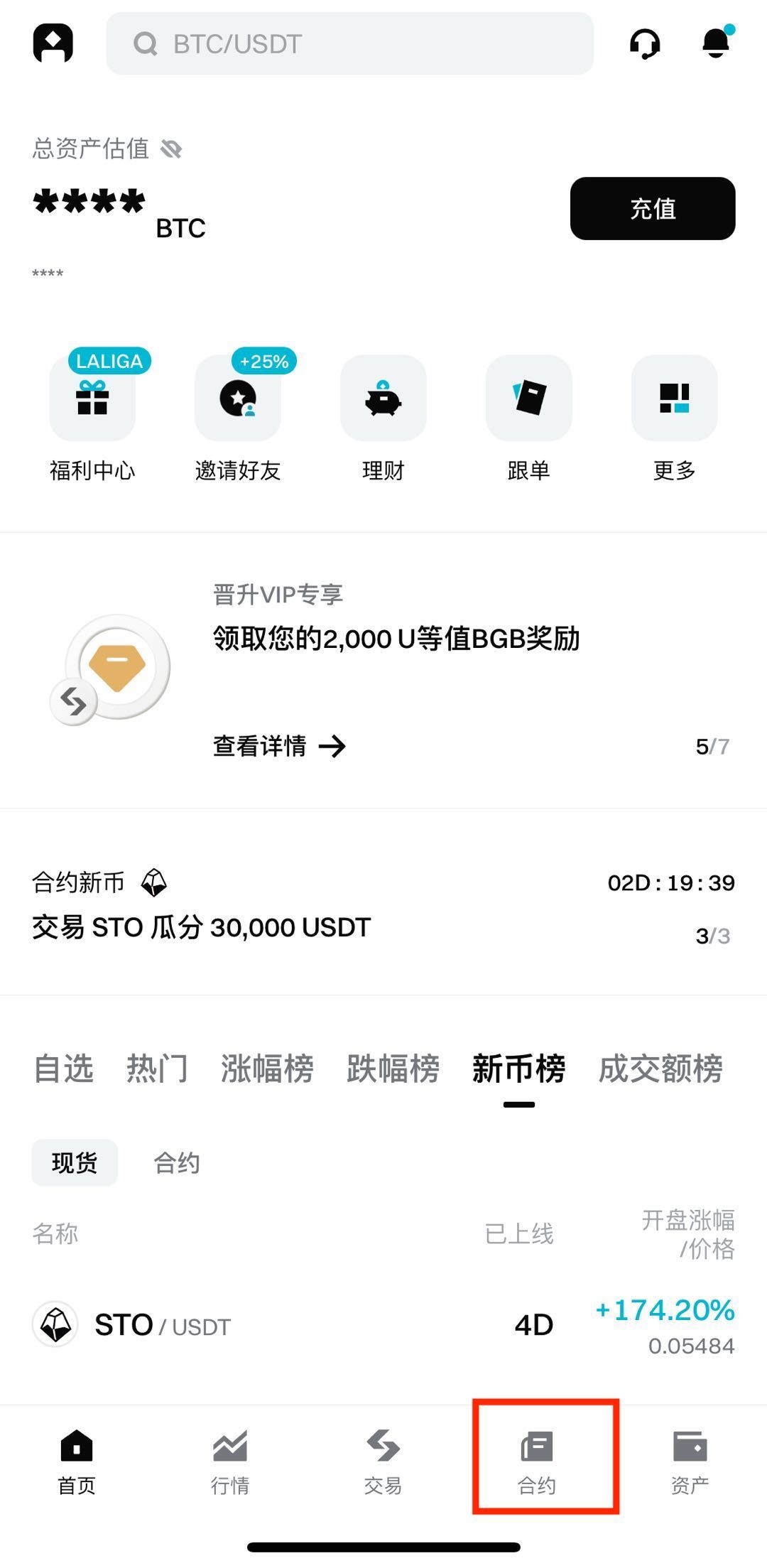Open the customer service headset icon
Viewport: 767px width, 1568px height.
pyautogui.click(x=645, y=44)
